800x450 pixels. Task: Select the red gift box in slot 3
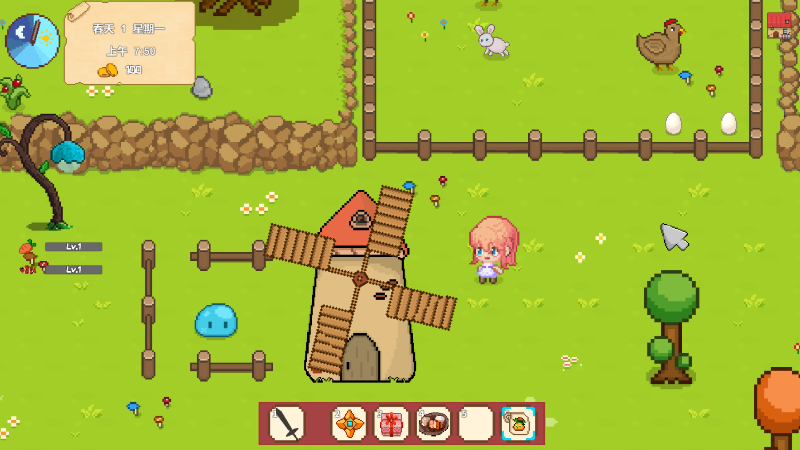(391, 423)
